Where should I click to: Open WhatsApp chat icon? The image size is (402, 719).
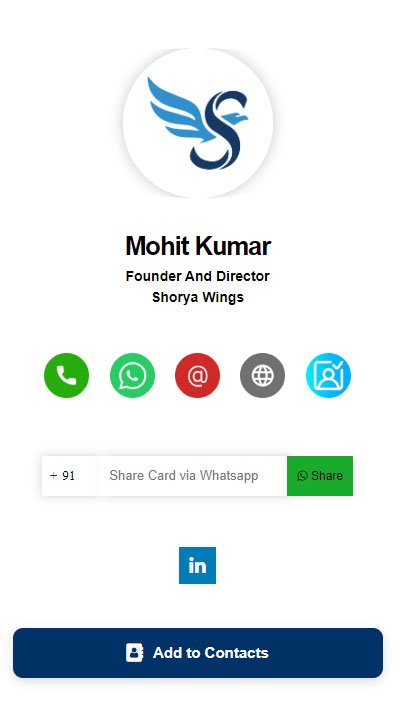click(x=132, y=375)
